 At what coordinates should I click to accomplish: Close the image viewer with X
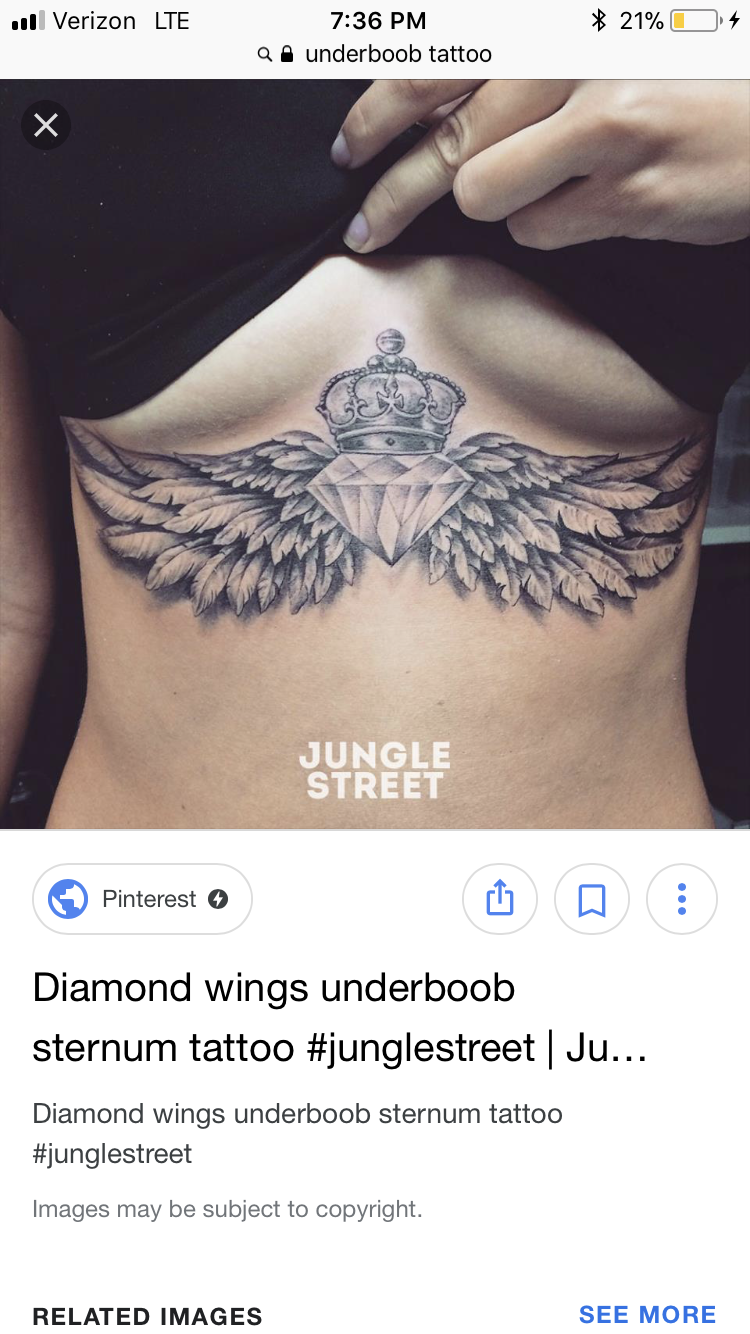pyautogui.click(x=46, y=126)
